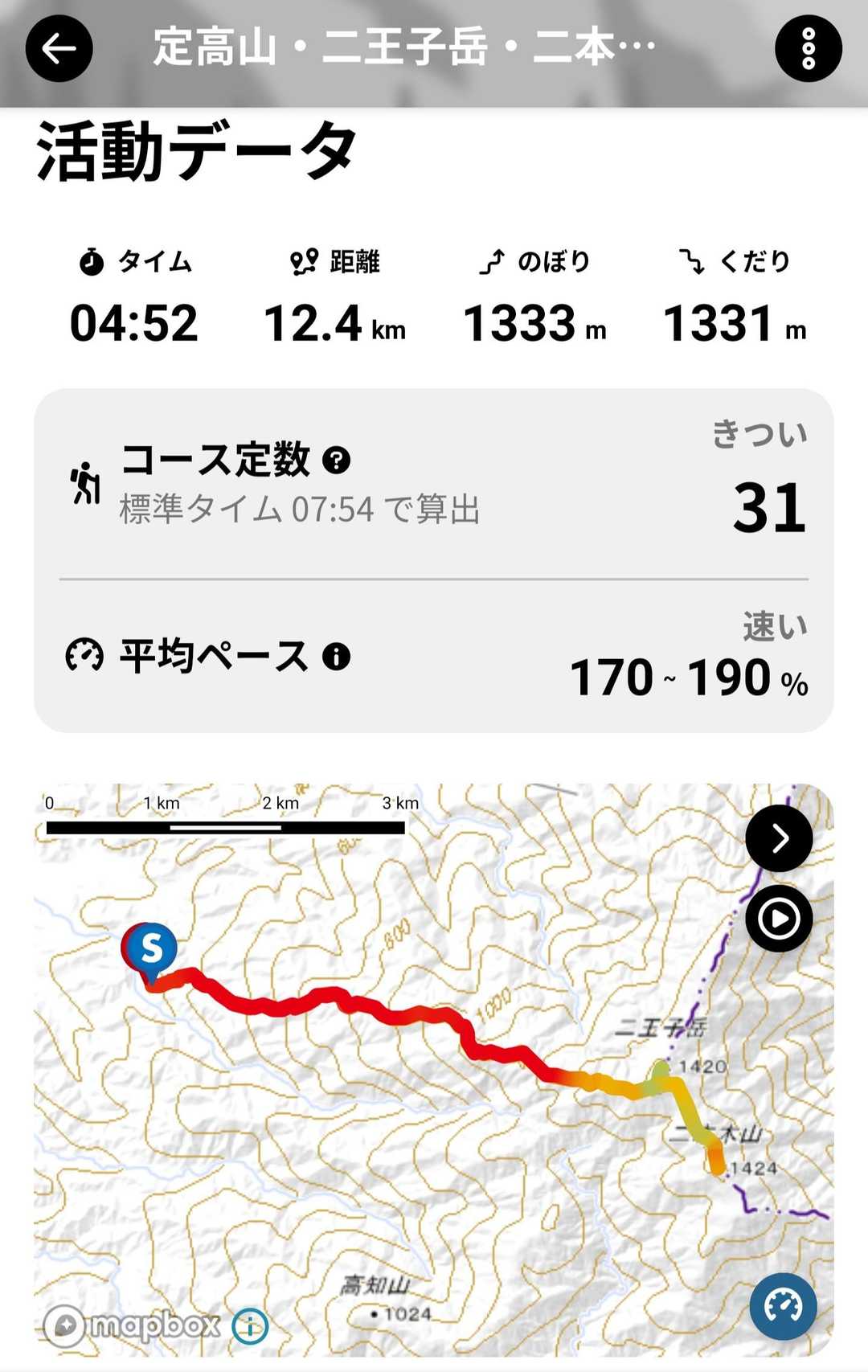The image size is (868, 1372).
Task: Go back using the arrow button
Action: (59, 48)
